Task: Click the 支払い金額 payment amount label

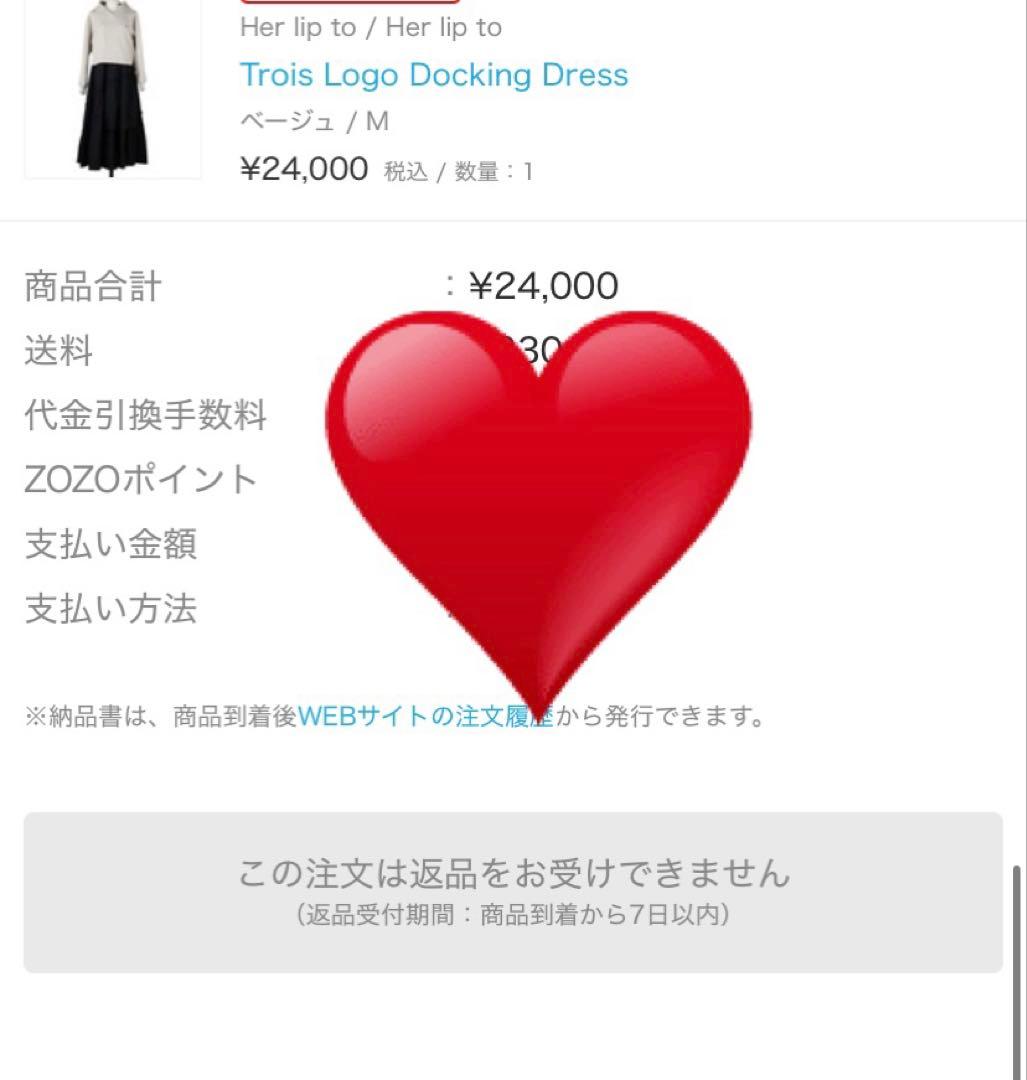Action: tap(110, 545)
